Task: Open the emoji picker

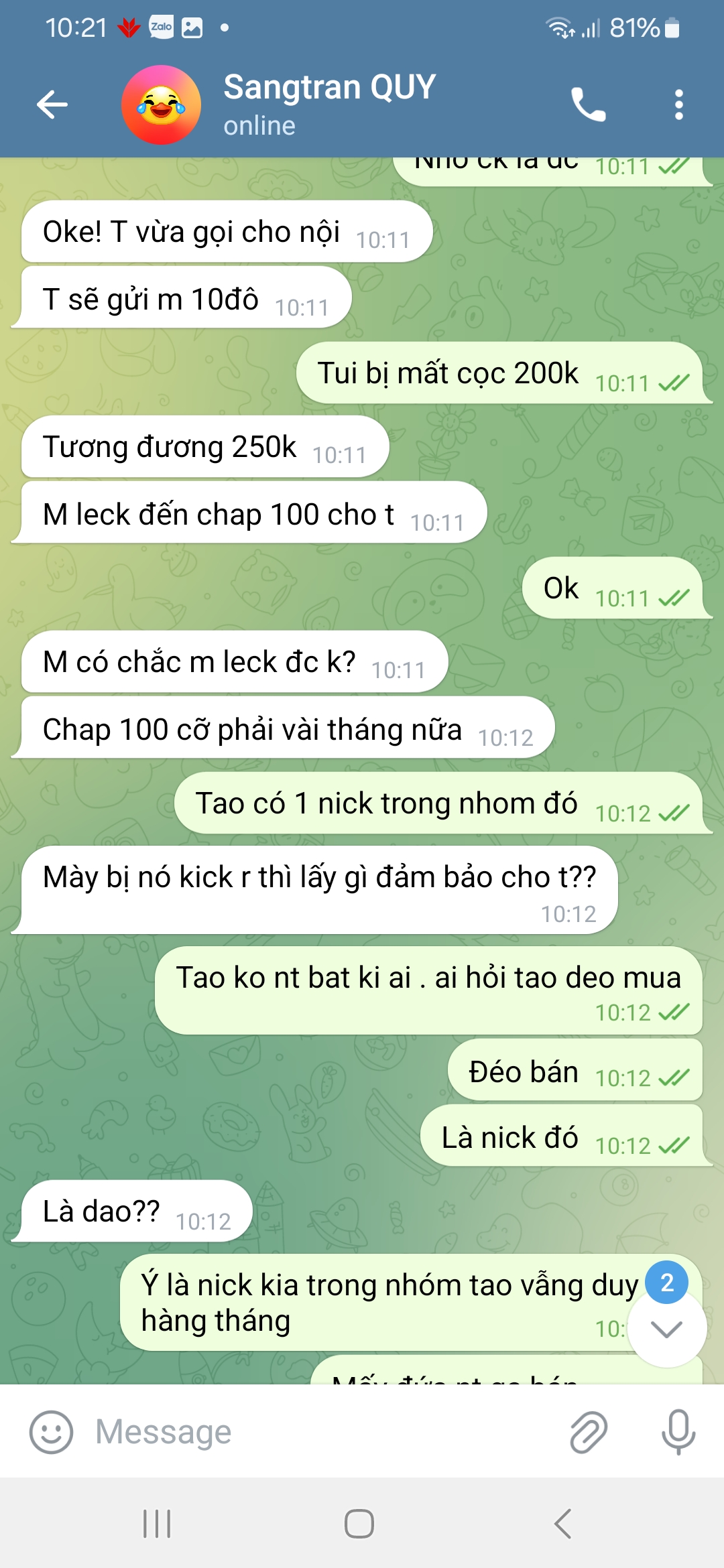Action: tap(51, 1432)
